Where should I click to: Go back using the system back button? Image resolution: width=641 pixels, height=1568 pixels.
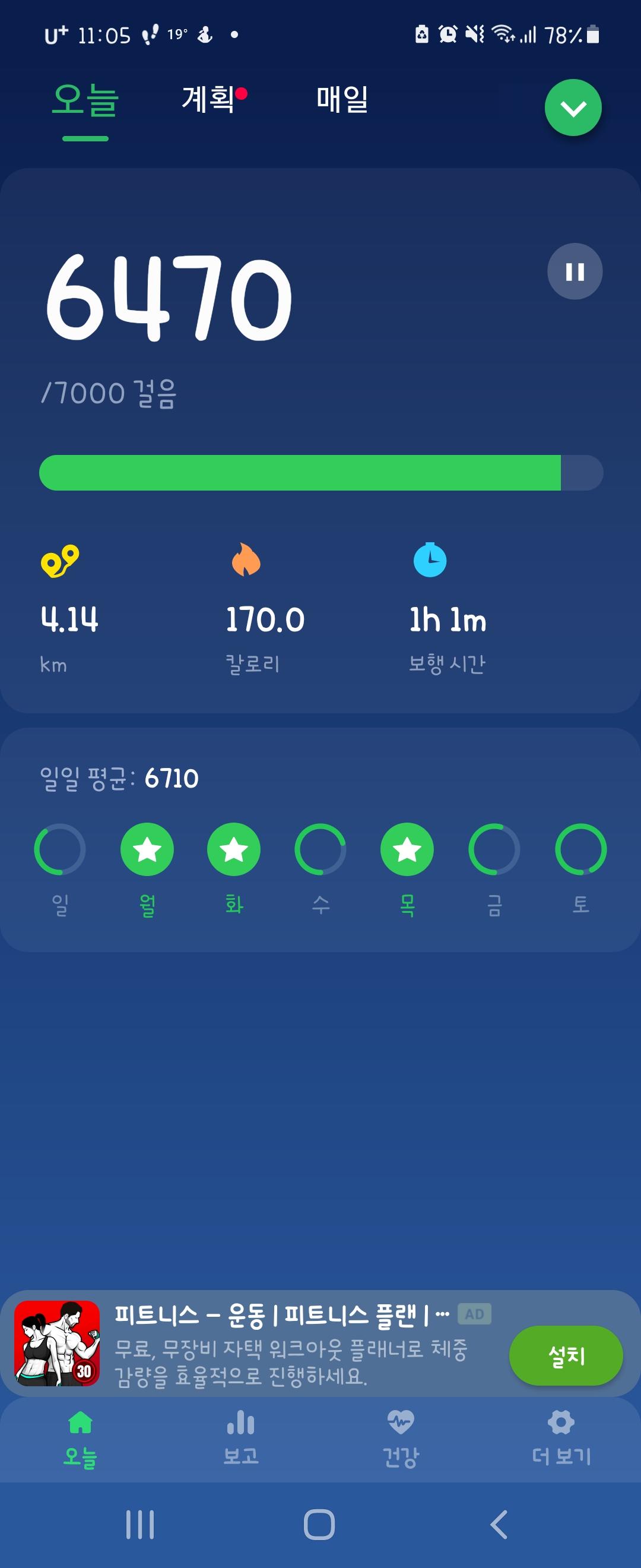(499, 1525)
